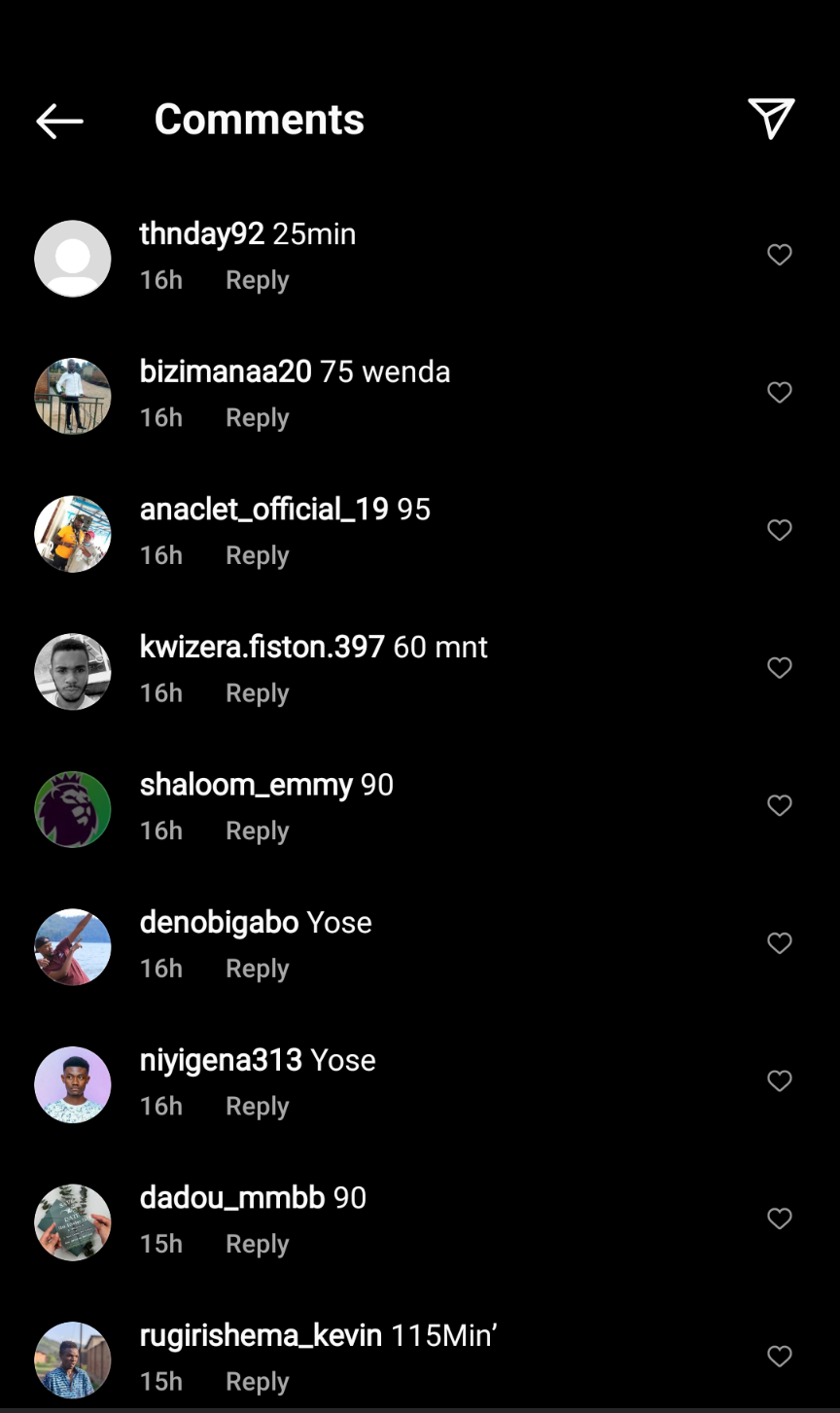Open niyigena313's profile picture
840x1413 pixels.
click(73, 1084)
